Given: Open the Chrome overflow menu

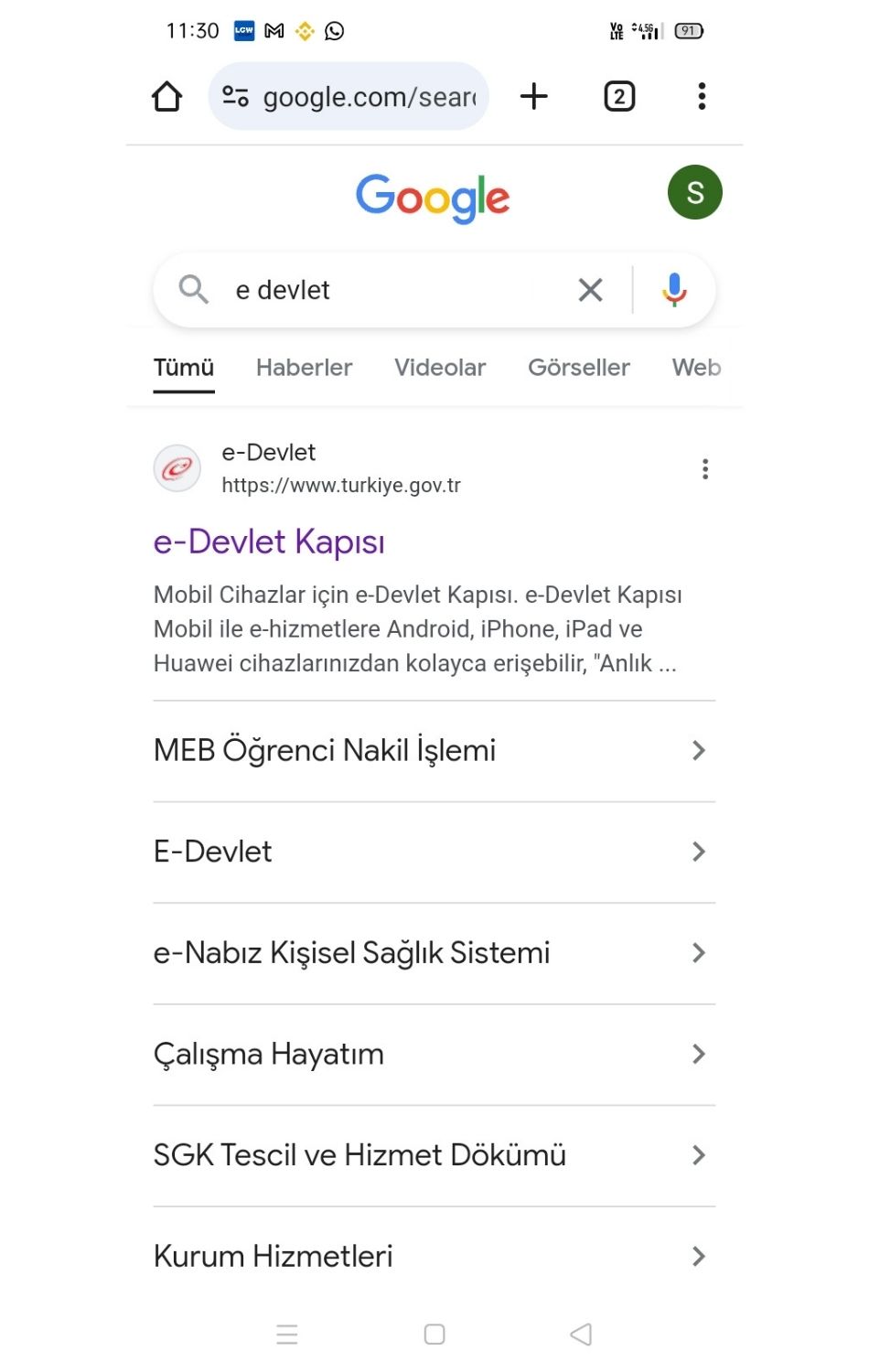Looking at the screenshot, I should click(702, 96).
